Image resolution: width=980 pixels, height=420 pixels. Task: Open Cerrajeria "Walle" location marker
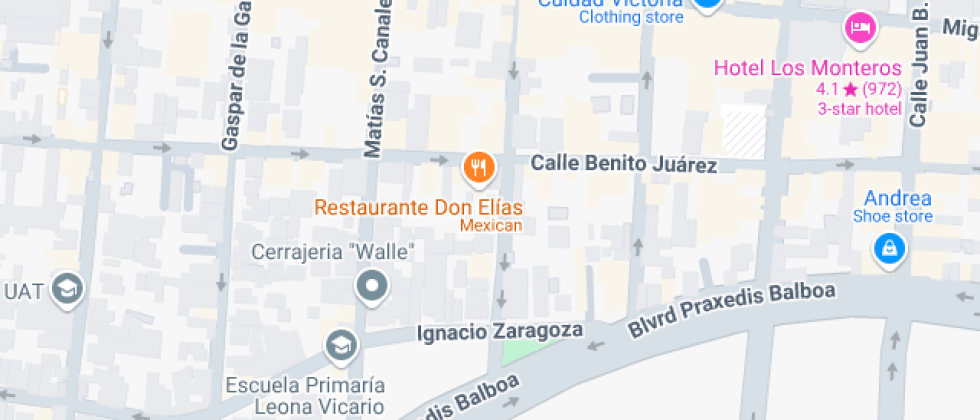(x=372, y=286)
